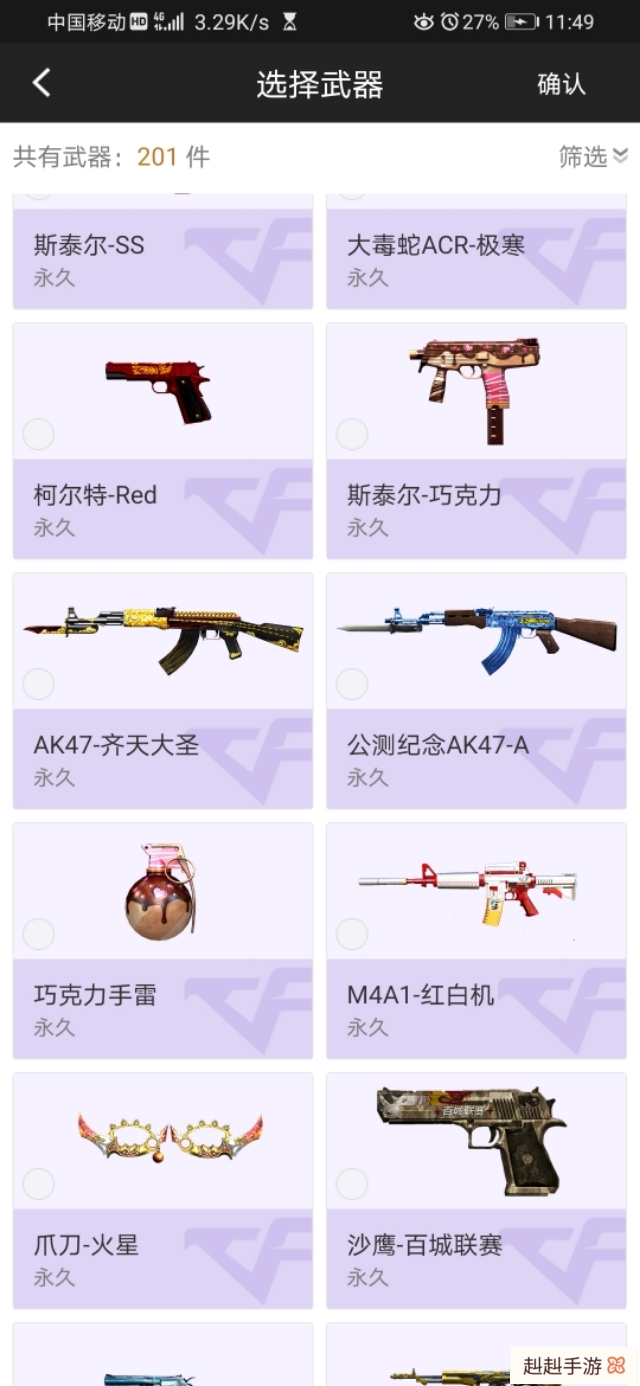Viewport: 640px width, 1386px height.
Task: Go back using the top-left arrow
Action: click(41, 83)
